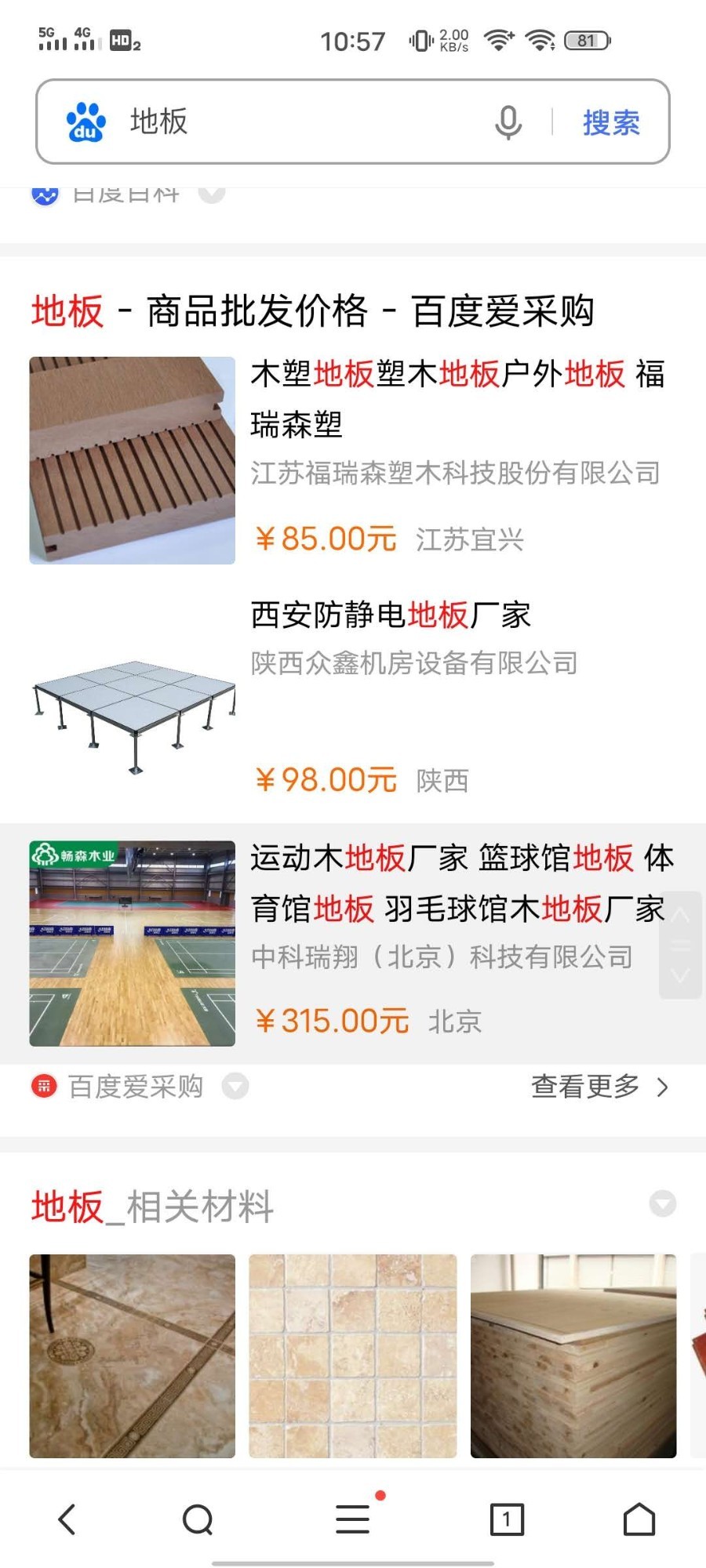Open the stacked plywood boards material image
706x1568 pixels.
click(573, 1356)
